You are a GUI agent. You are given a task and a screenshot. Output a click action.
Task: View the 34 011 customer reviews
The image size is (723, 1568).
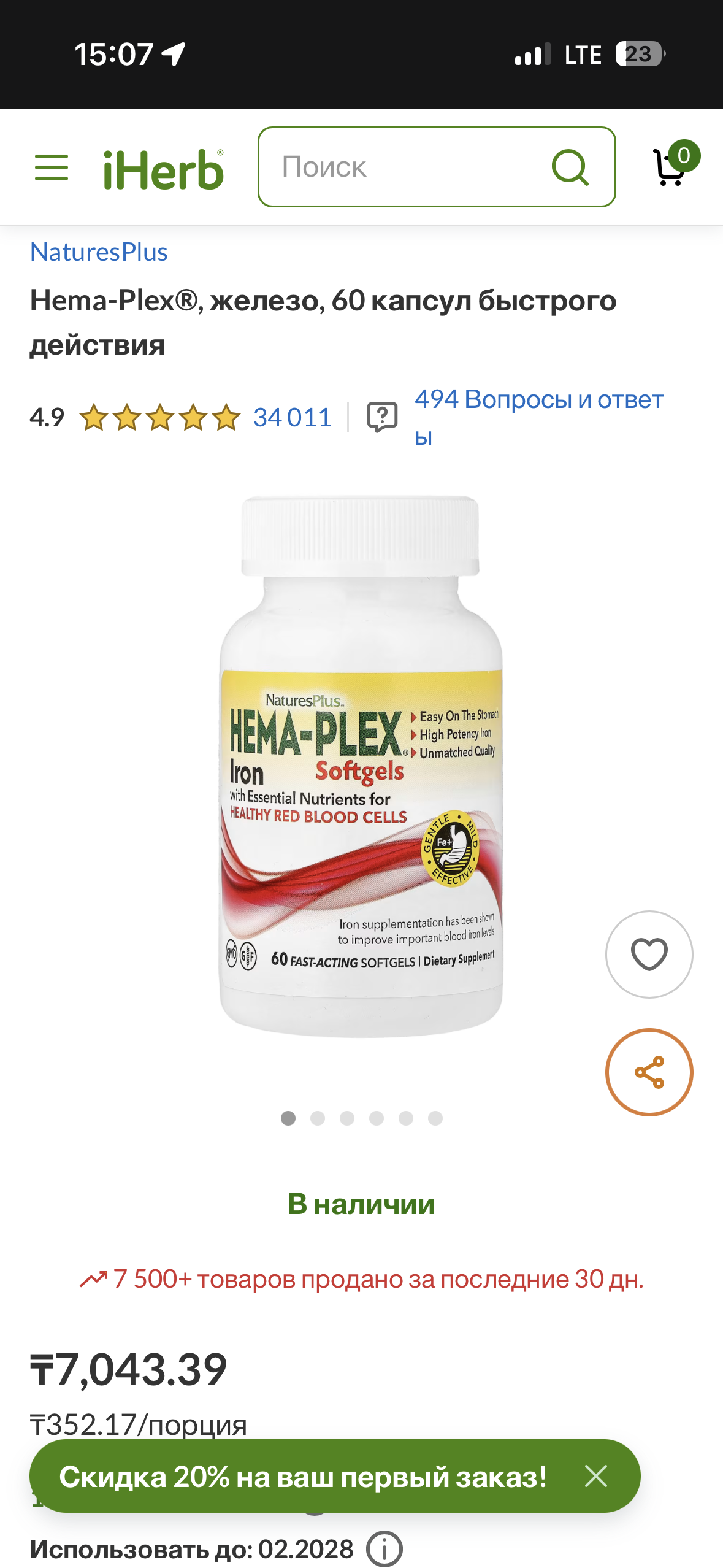coord(293,418)
